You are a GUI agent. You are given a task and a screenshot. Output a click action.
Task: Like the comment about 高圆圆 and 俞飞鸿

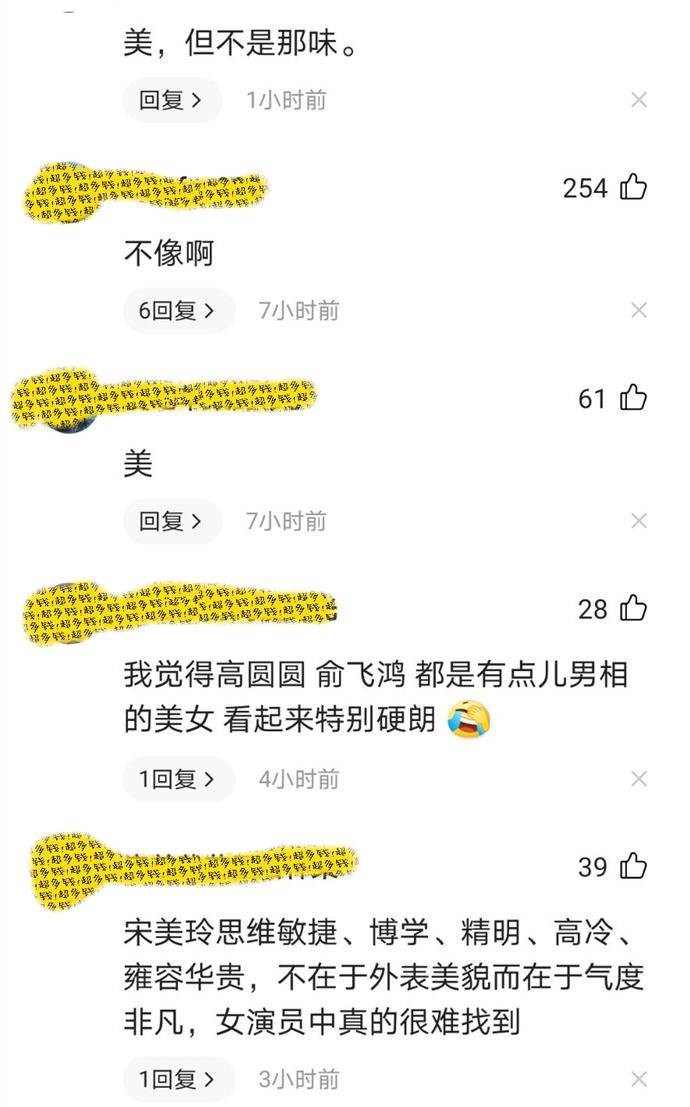coord(633,608)
